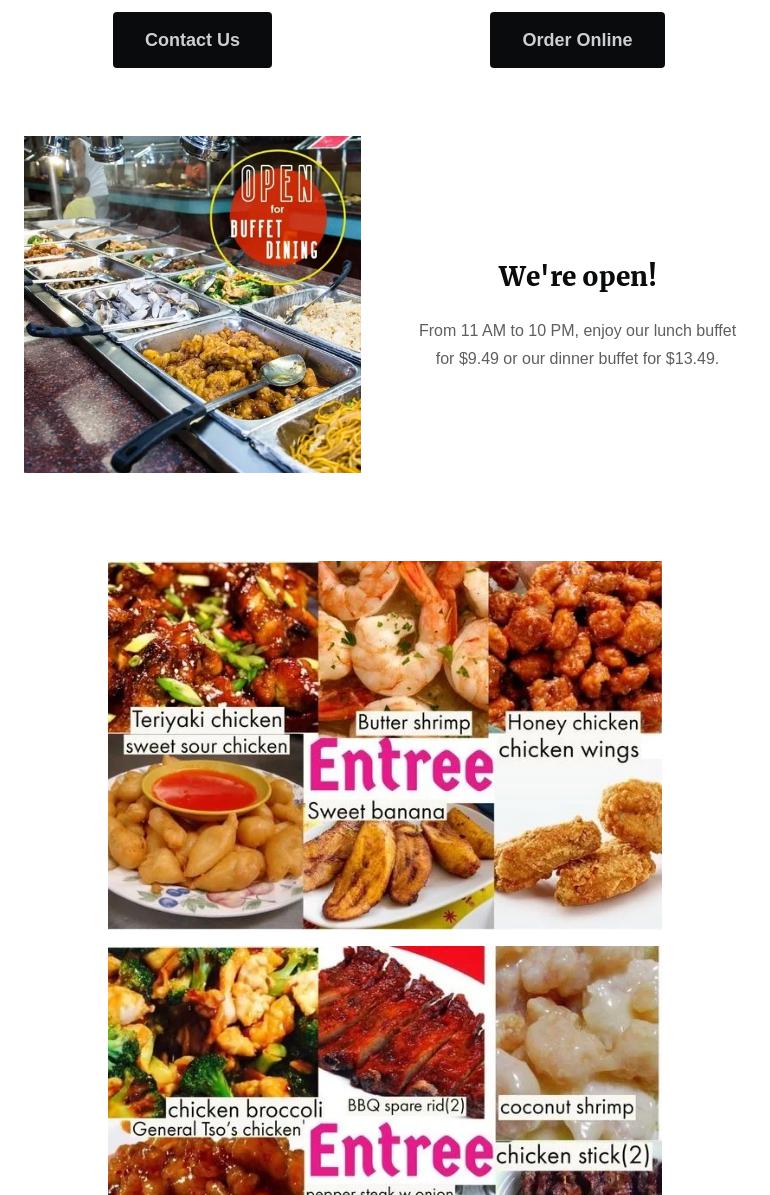Tap the Contact Us button

coord(192,40)
